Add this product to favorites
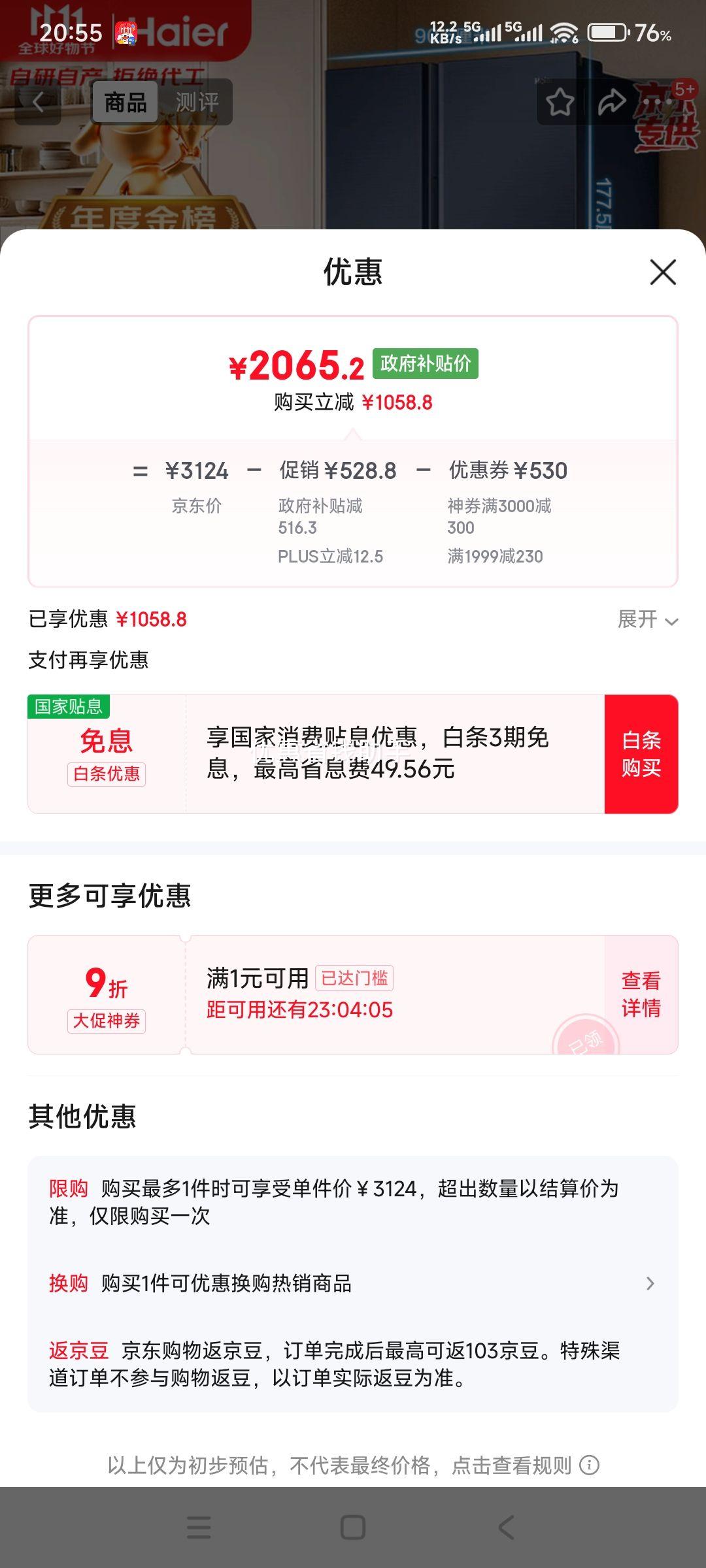706x1568 pixels. tap(560, 102)
